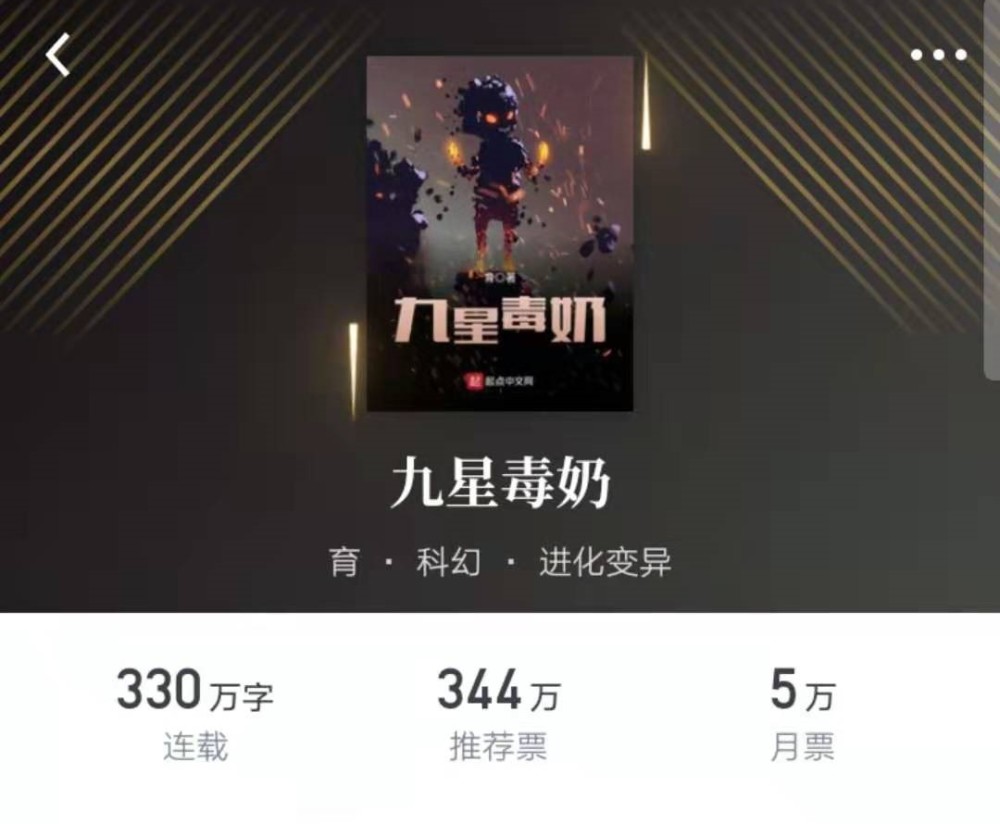Image resolution: width=1000 pixels, height=824 pixels.
Task: Open the 进化变异 subcategory tag
Action: coord(605,562)
